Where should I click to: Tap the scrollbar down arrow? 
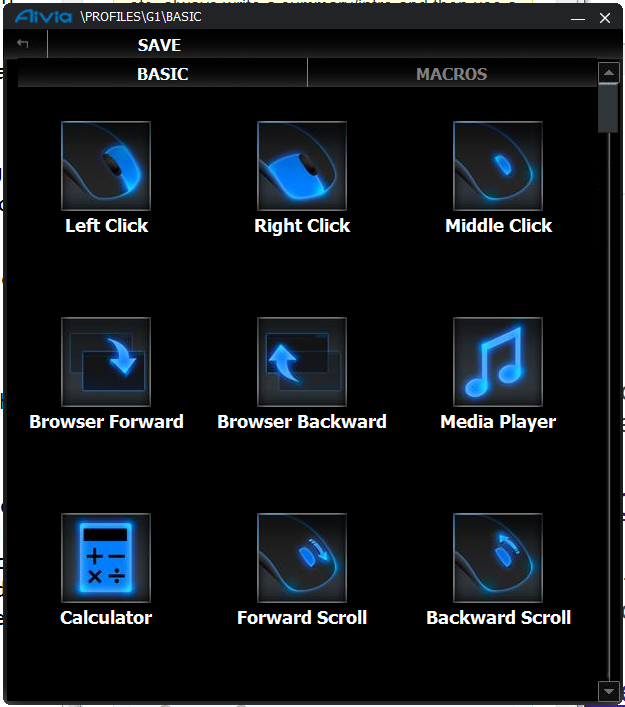608,691
